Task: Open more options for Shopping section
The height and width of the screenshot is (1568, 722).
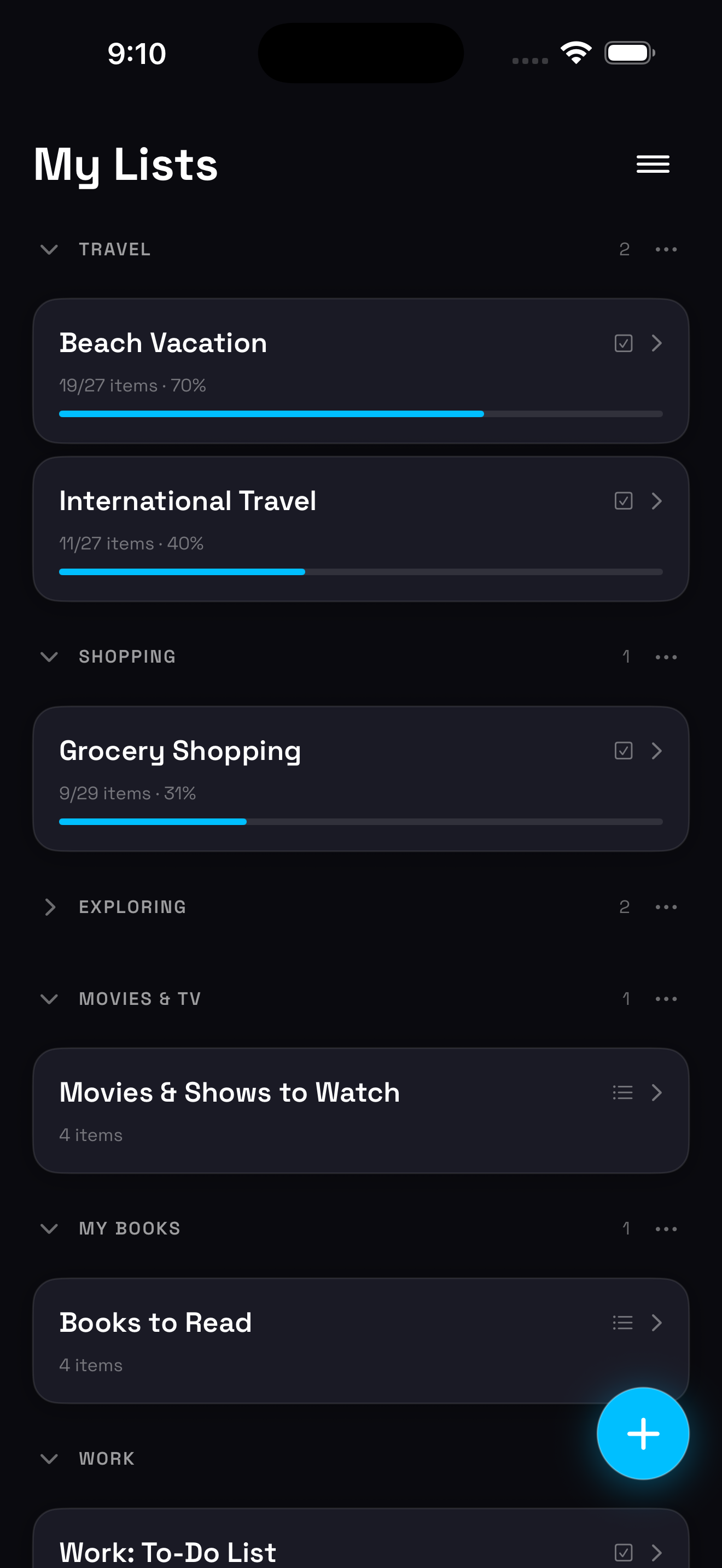Action: 666,657
